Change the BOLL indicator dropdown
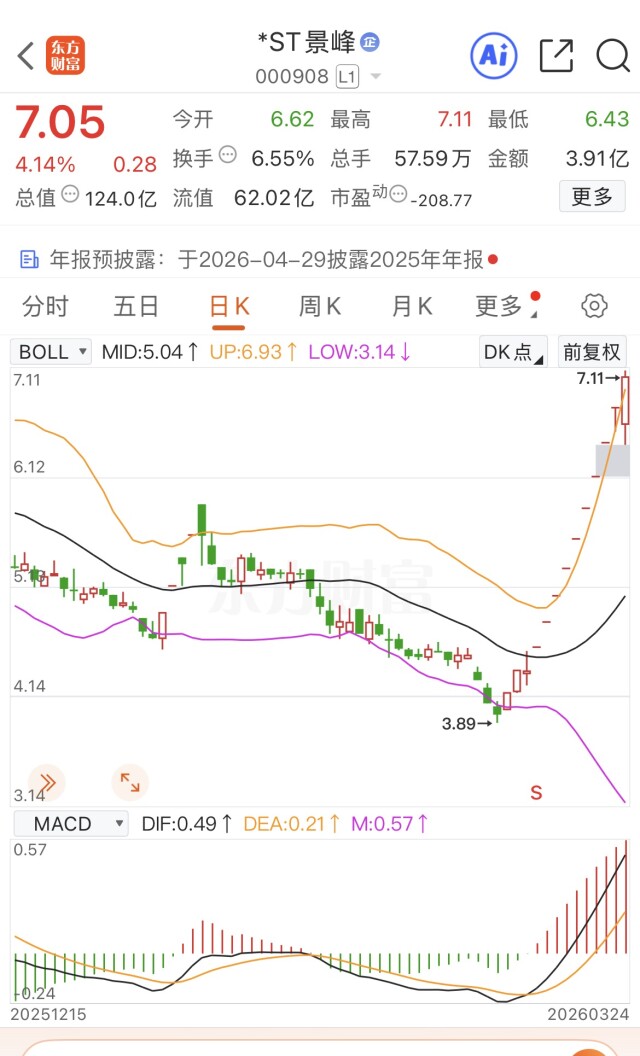The image size is (640, 1056). pos(51,352)
